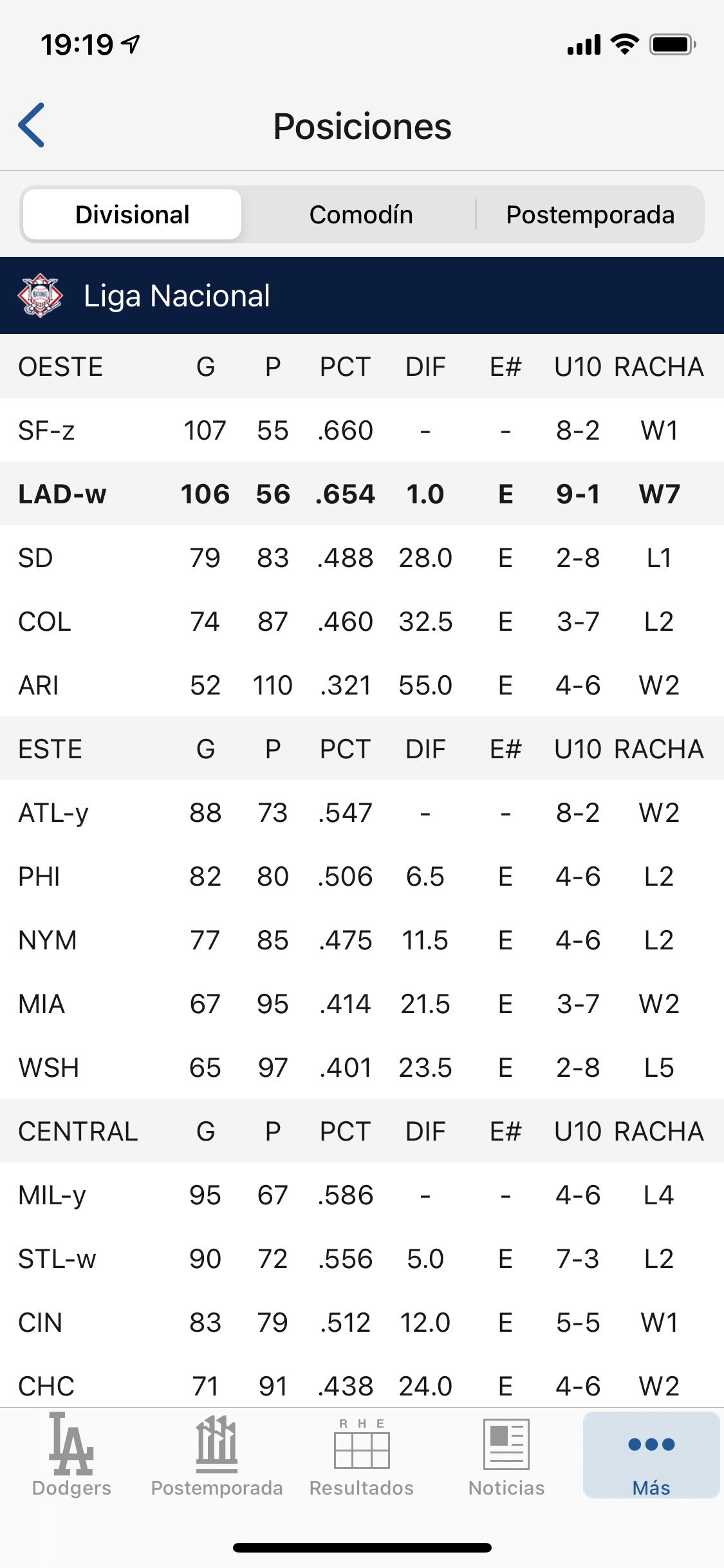The image size is (724, 1568).
Task: Open the MIL-y team row
Action: pos(362,1195)
